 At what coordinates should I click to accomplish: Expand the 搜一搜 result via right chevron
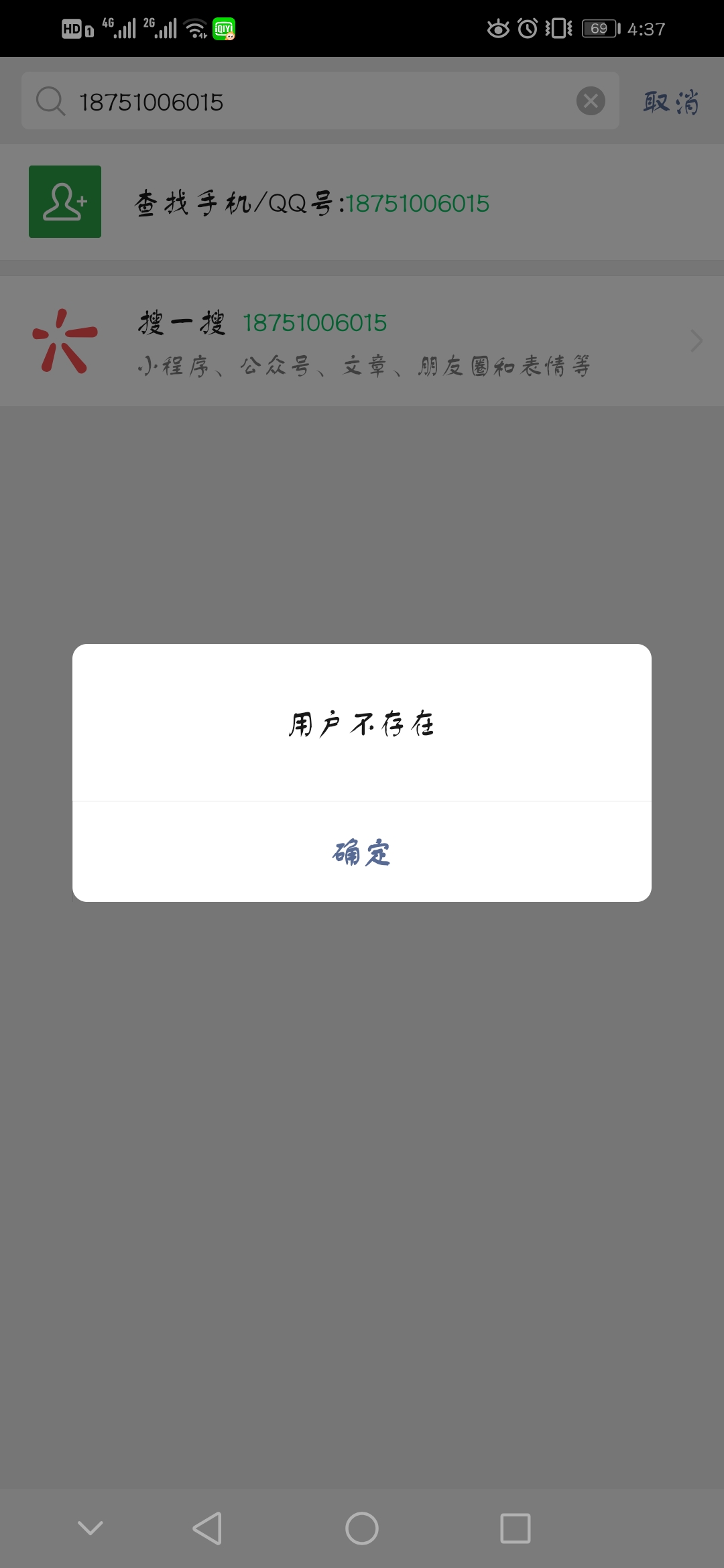click(696, 340)
